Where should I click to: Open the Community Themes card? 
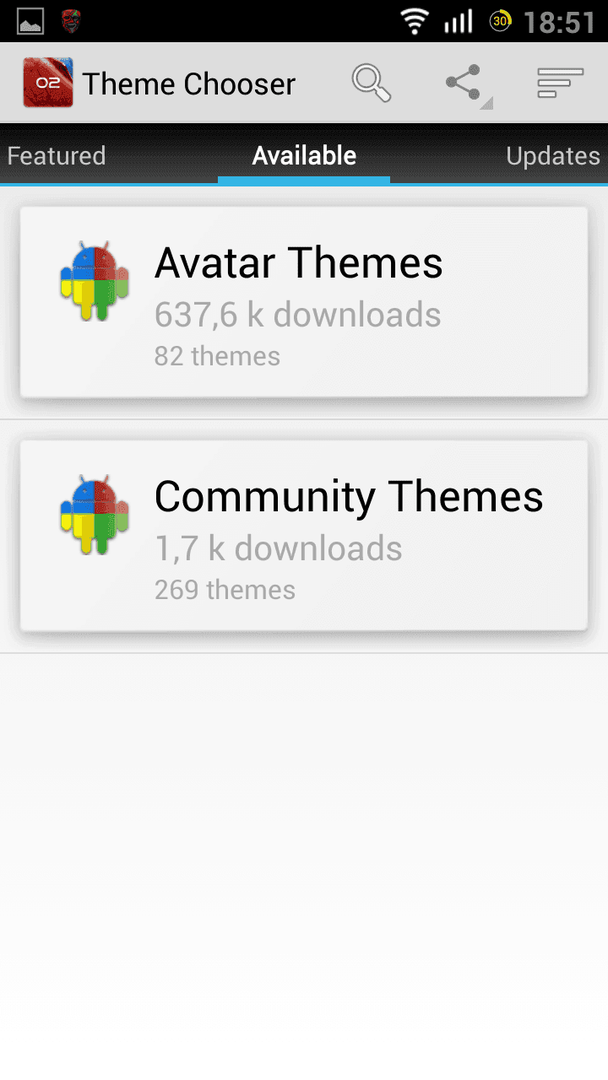[304, 535]
